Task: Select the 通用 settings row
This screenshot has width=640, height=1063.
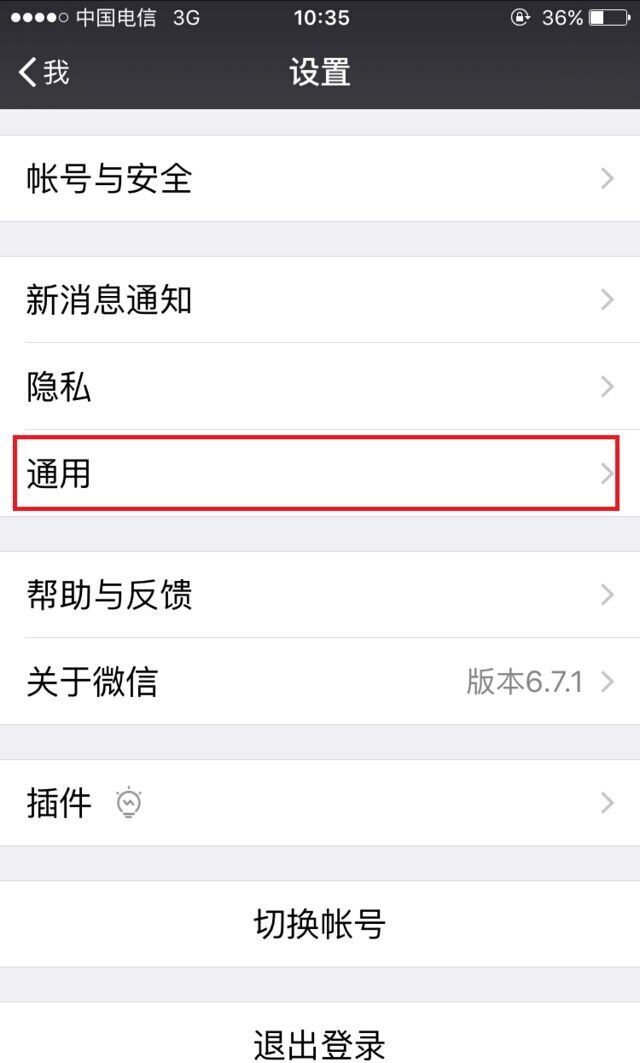Action: [320, 473]
